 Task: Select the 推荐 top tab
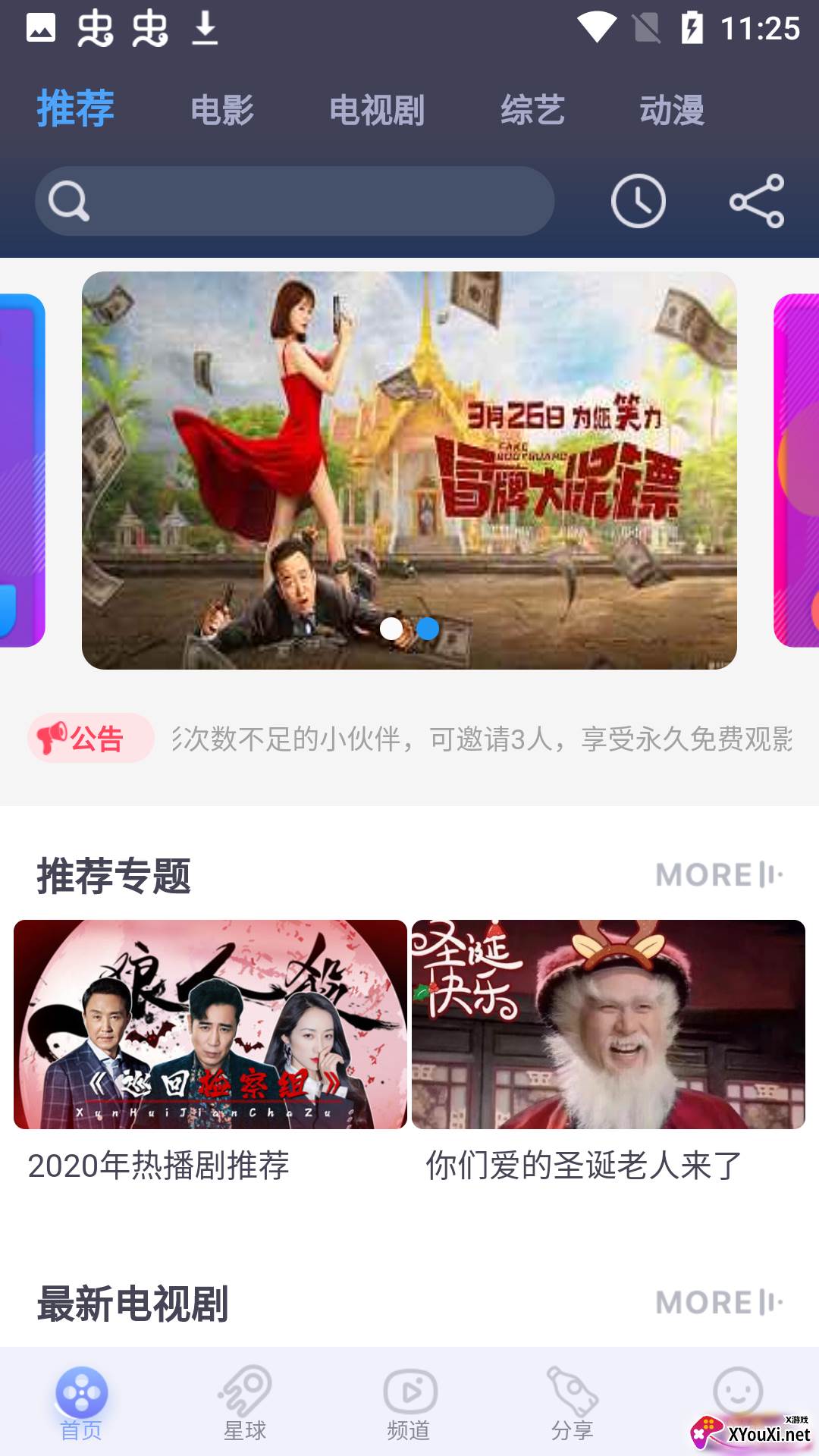pos(76,108)
